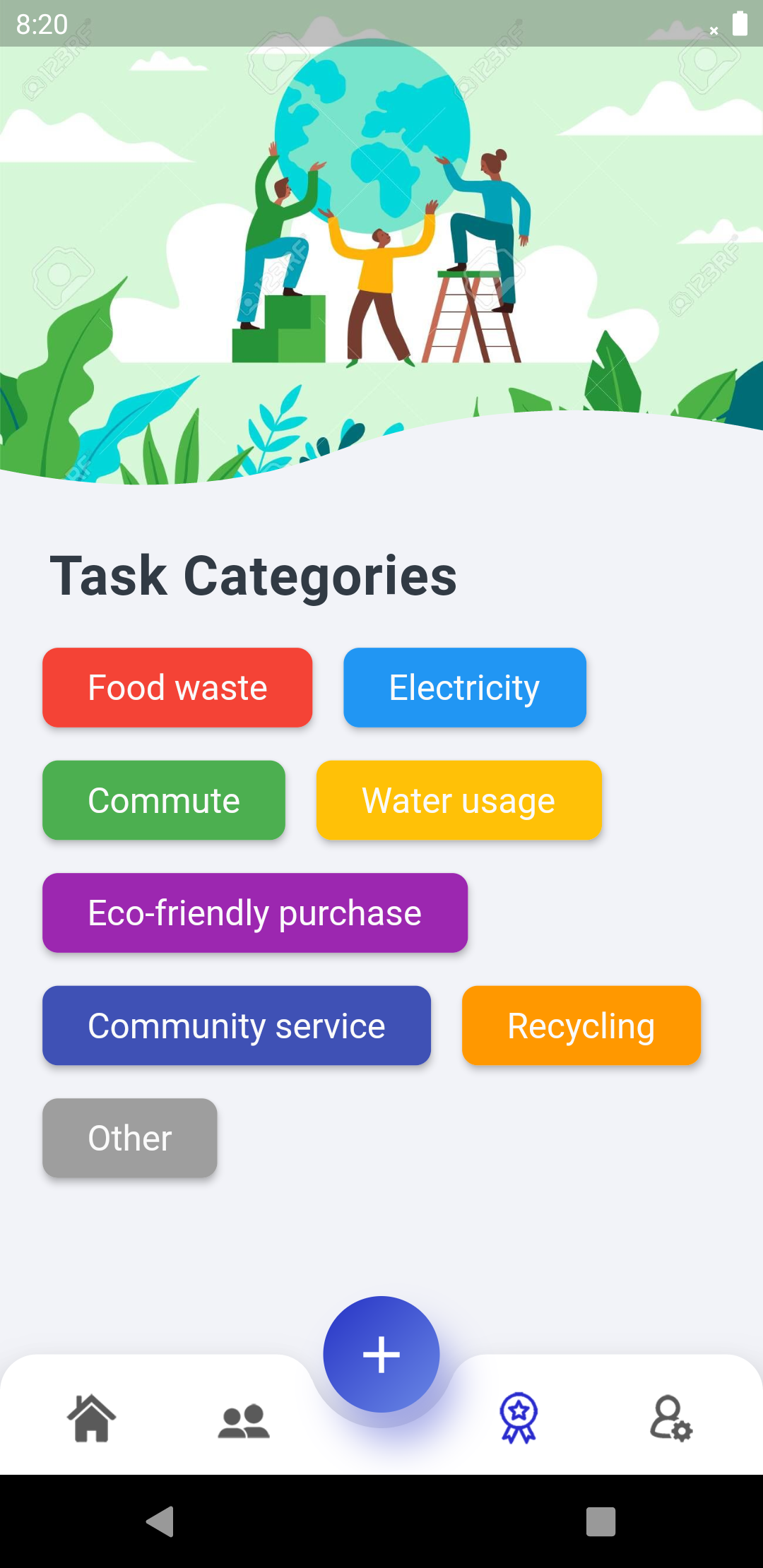The width and height of the screenshot is (763, 1568).
Task: Open recent apps with square button
Action: click(x=601, y=1521)
